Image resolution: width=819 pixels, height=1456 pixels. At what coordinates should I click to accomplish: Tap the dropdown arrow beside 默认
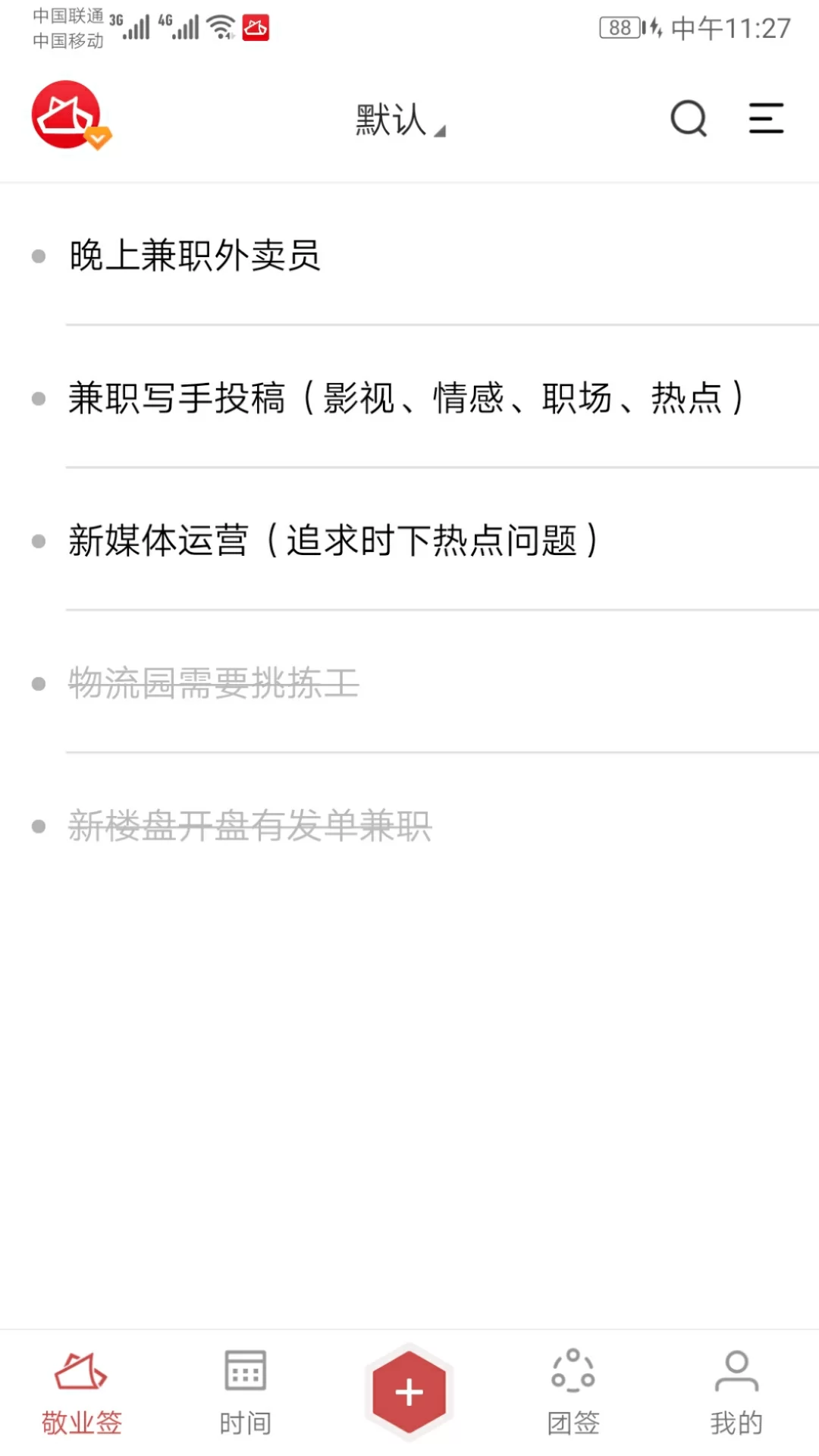439,130
